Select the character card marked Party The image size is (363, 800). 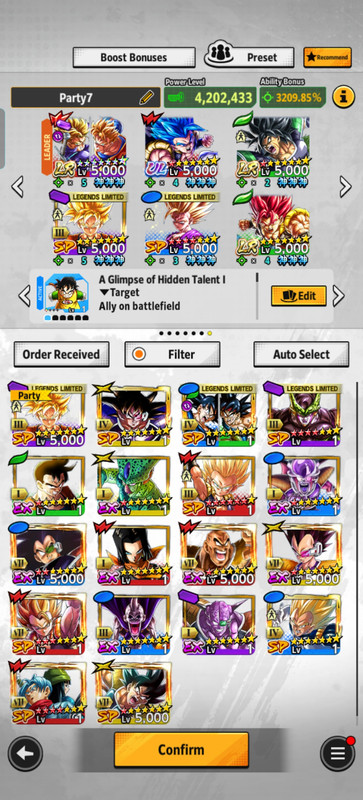coord(48,415)
